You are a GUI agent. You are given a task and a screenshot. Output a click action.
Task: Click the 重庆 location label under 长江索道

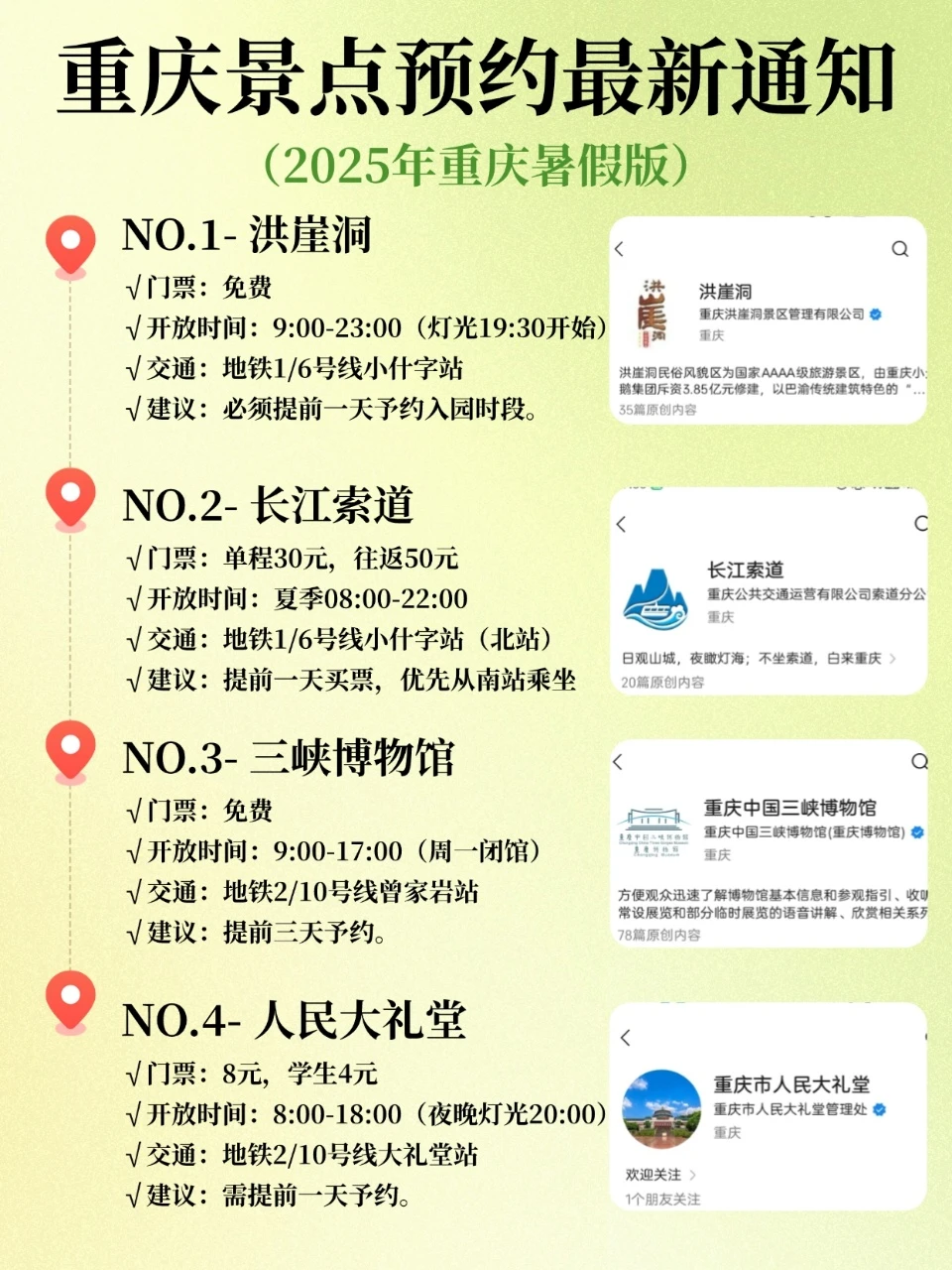[x=720, y=618]
